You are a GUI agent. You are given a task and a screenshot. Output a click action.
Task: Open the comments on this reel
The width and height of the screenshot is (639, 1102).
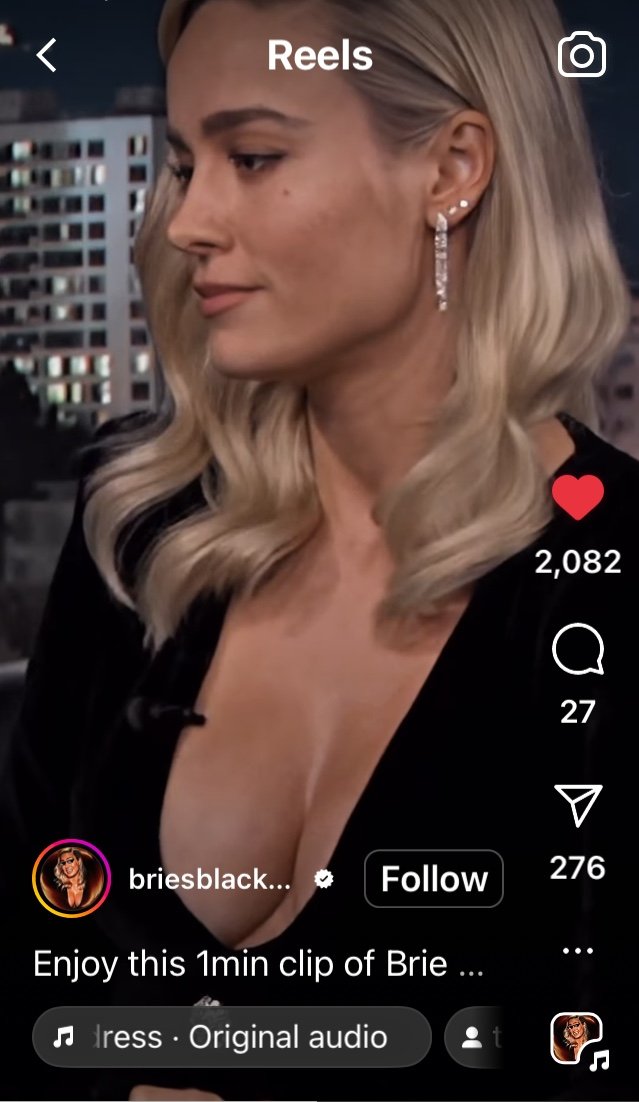click(x=578, y=649)
